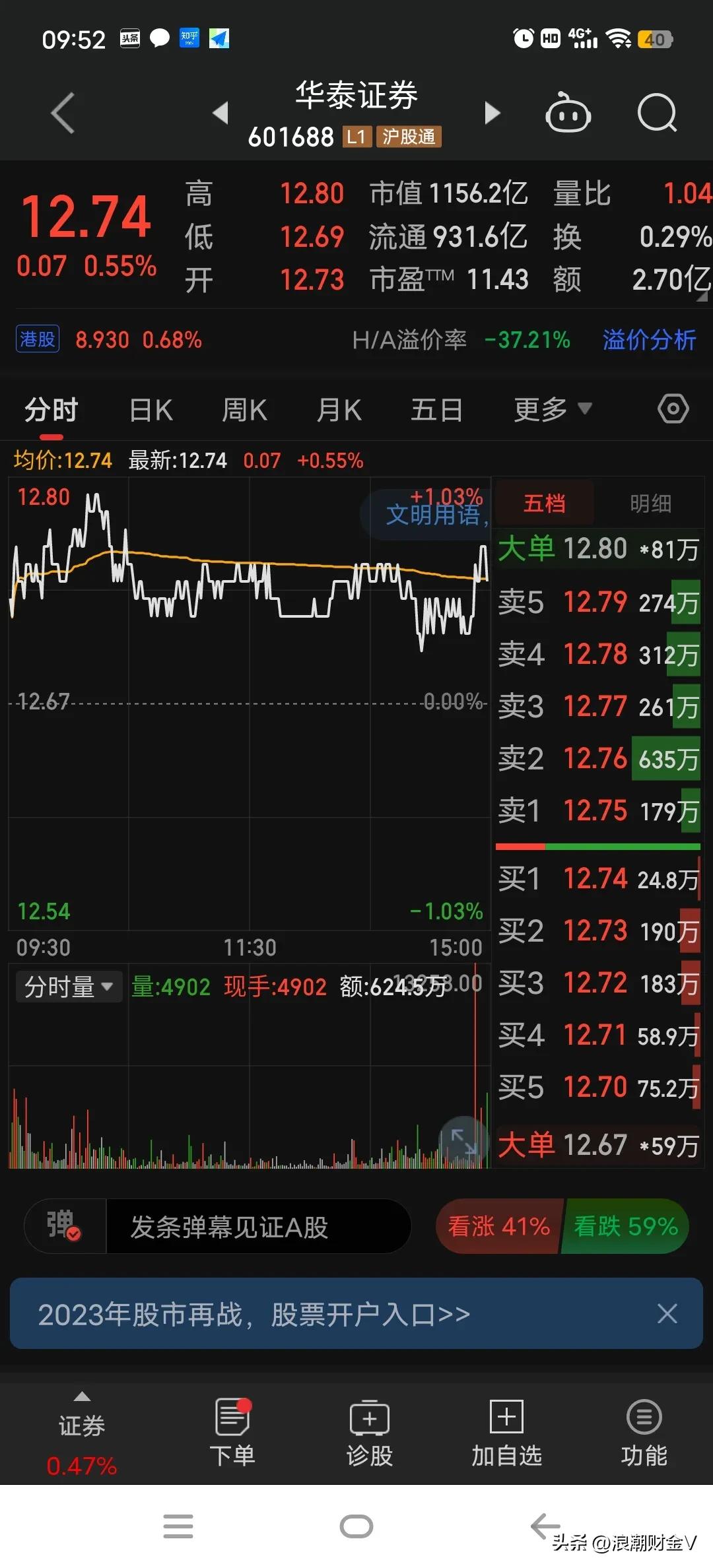The width and height of the screenshot is (713, 1568).
Task: Switch to the previous stock arrow
Action: point(221,113)
